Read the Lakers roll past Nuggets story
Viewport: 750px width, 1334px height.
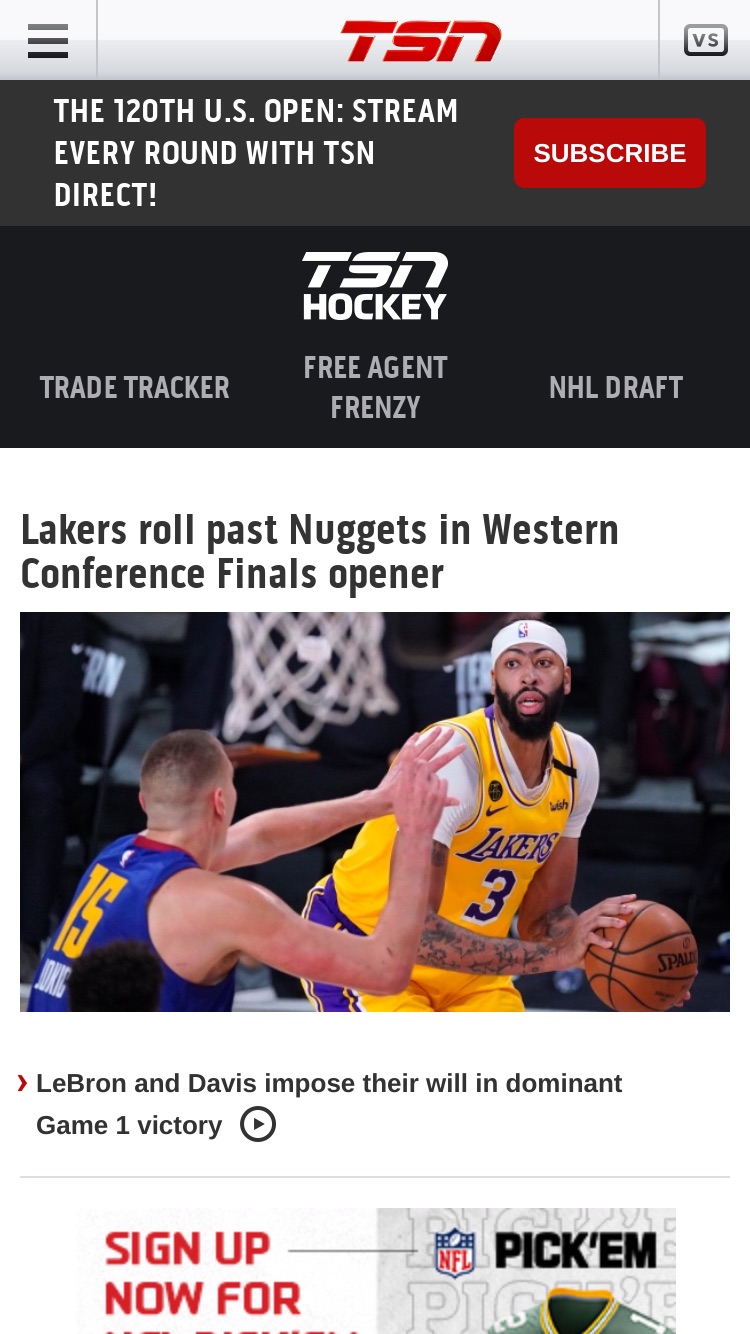tap(320, 552)
